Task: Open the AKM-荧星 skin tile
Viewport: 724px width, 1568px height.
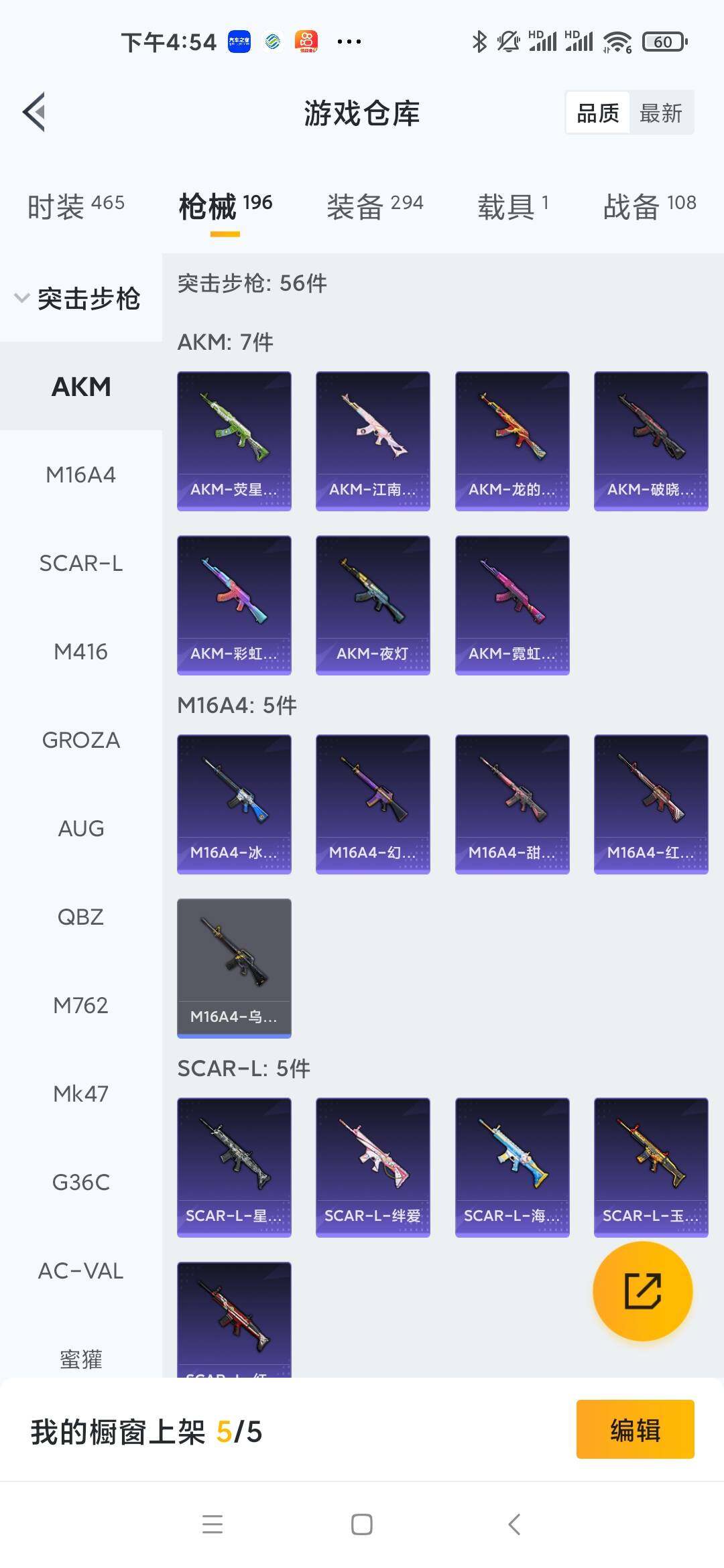Action: tap(234, 441)
